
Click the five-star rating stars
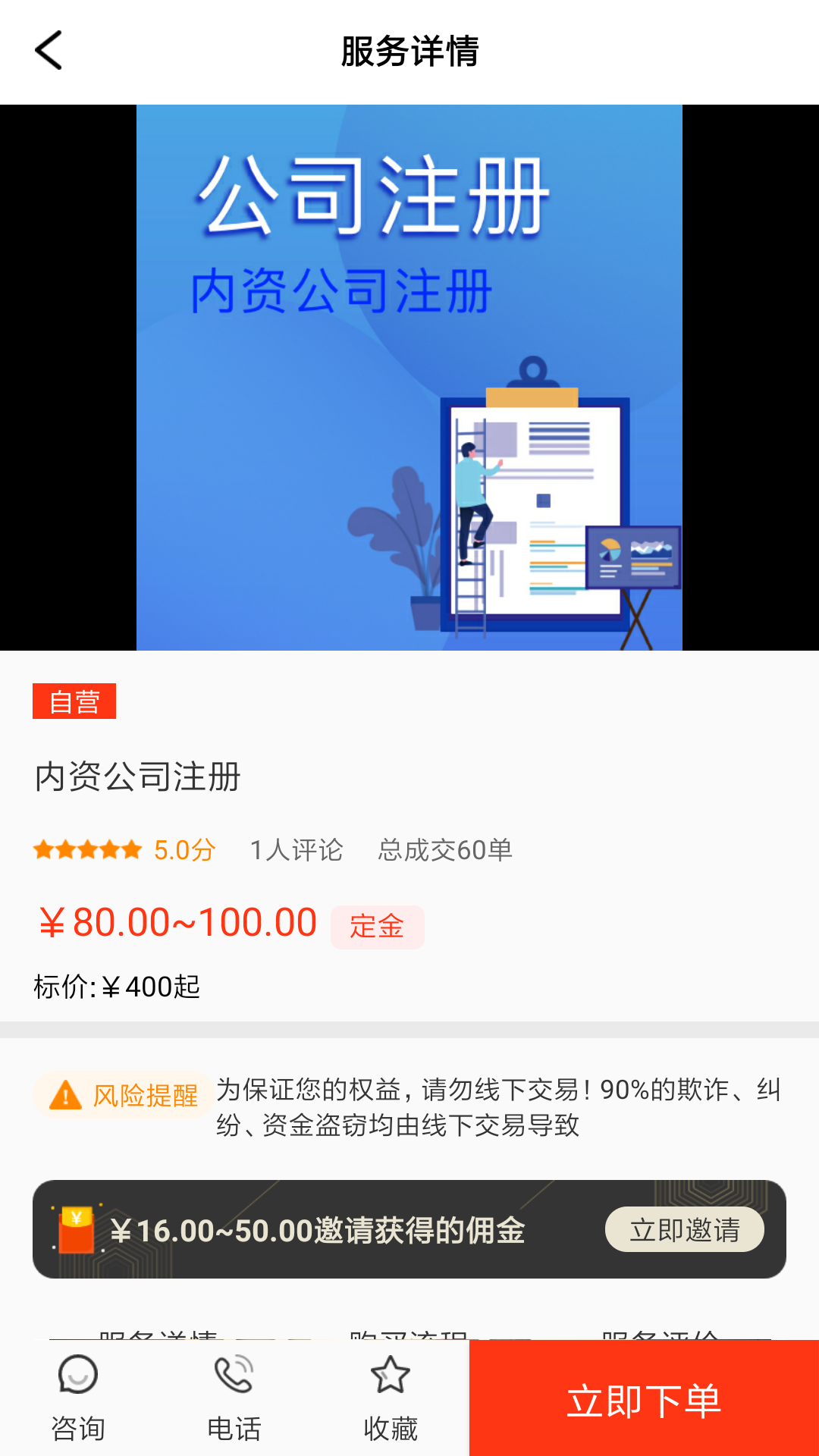click(x=86, y=849)
